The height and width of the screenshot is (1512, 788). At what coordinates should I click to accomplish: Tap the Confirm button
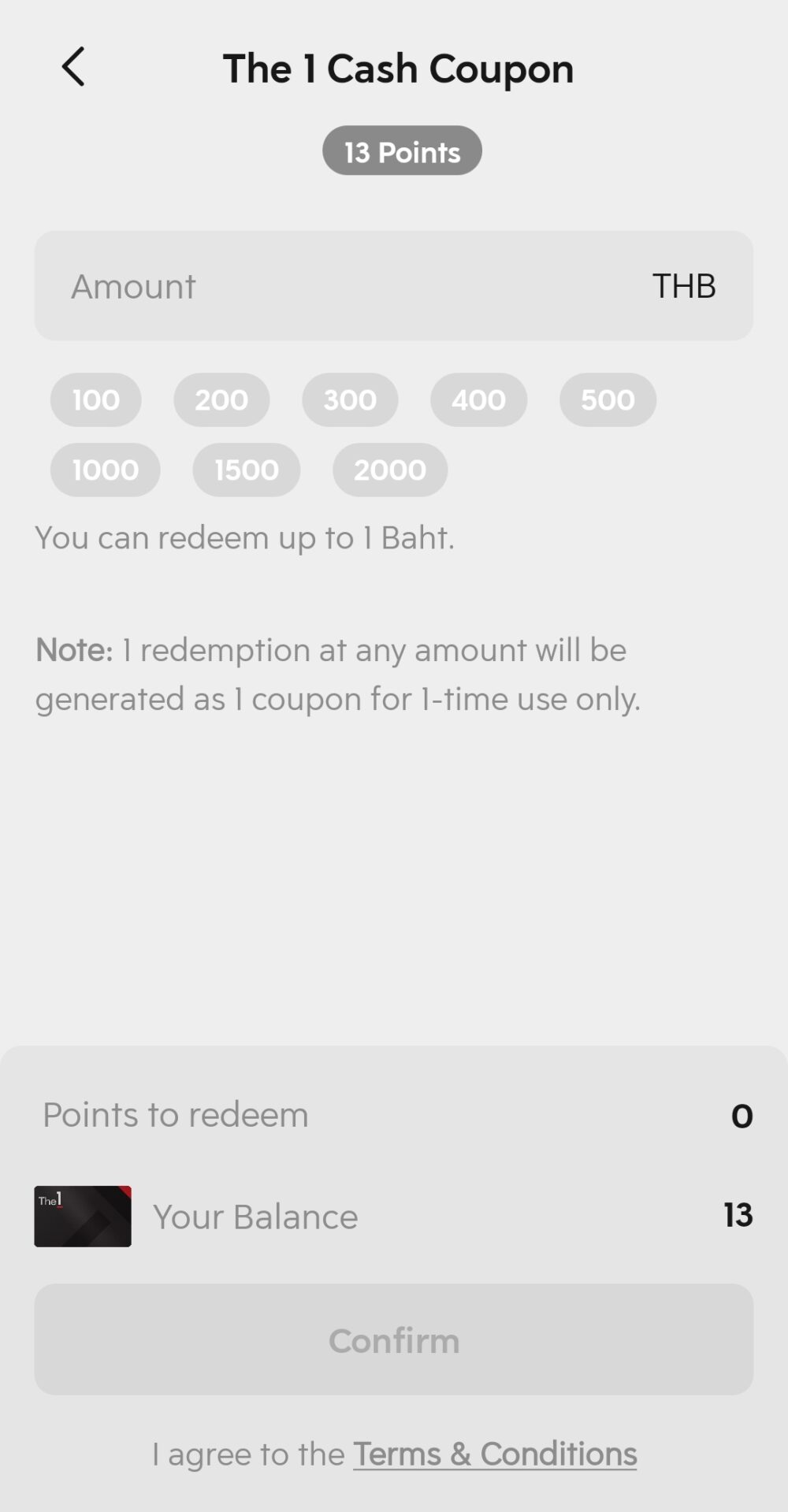point(394,1339)
